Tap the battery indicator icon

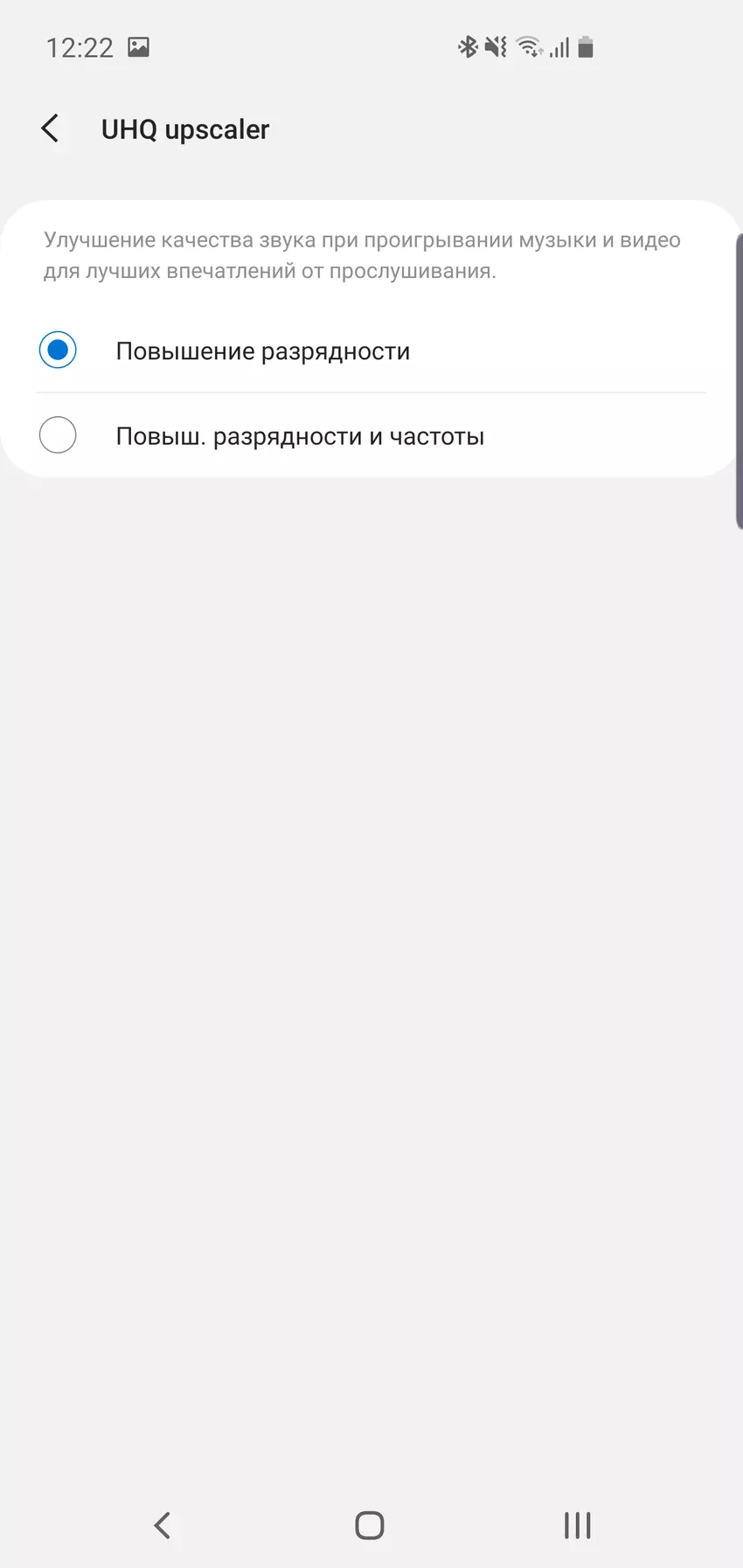click(x=586, y=46)
